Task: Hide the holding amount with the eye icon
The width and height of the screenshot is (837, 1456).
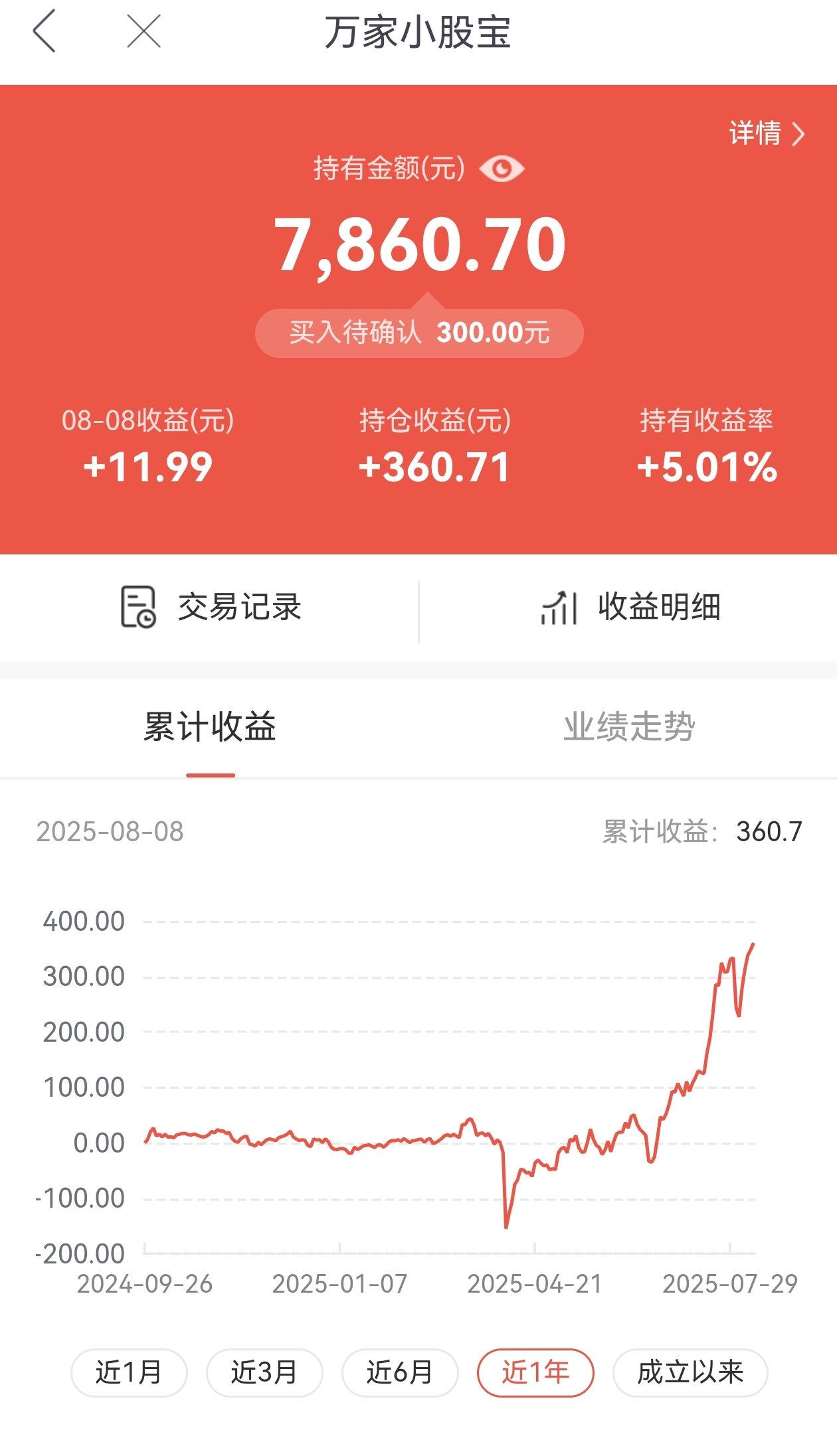Action: (x=502, y=169)
